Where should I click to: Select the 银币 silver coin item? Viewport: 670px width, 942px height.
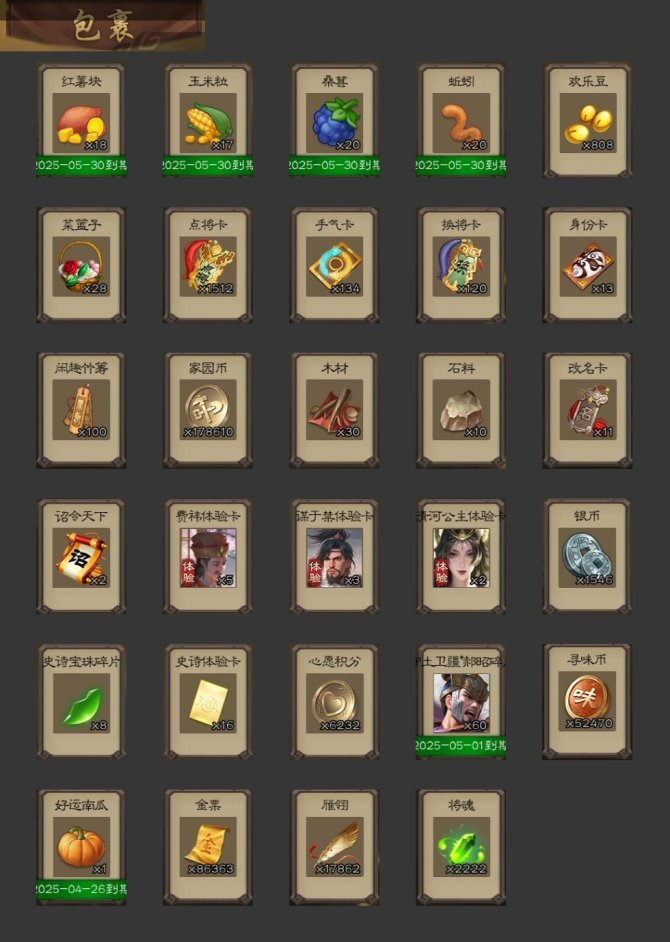coord(587,557)
